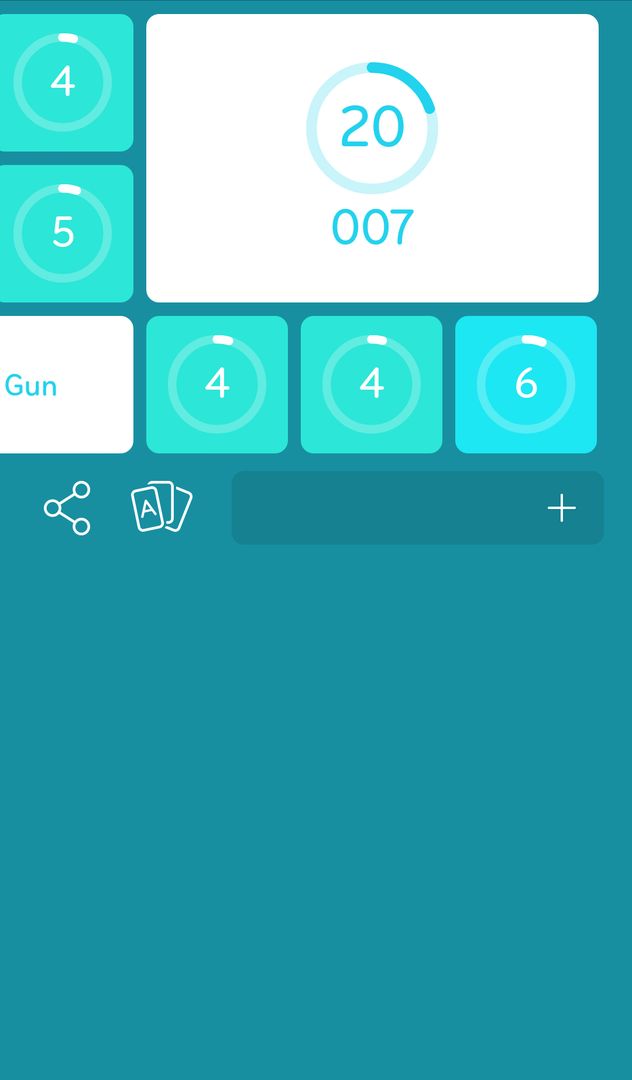Share this puzzle
This screenshot has width=632, height=1080.
(x=67, y=508)
